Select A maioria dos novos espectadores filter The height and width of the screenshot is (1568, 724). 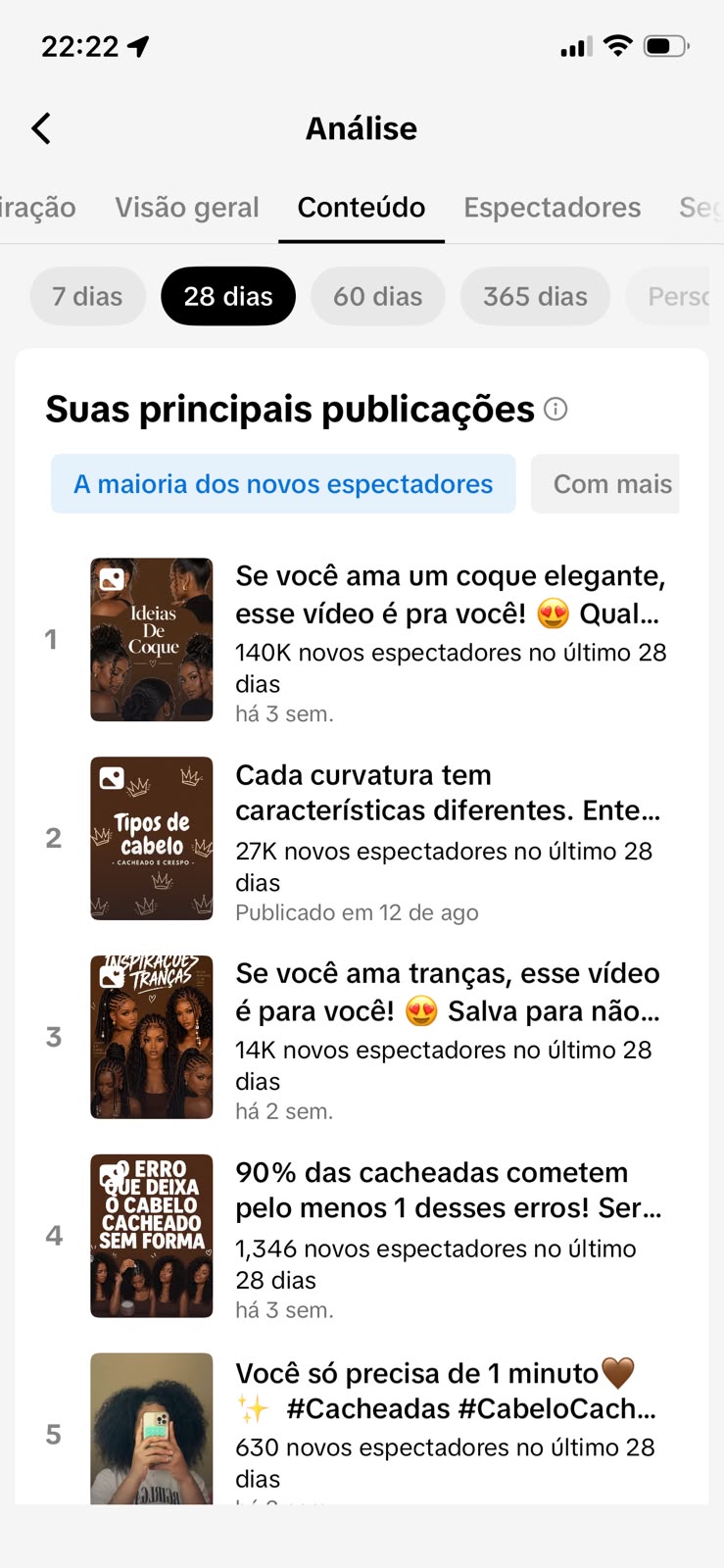pos(283,484)
